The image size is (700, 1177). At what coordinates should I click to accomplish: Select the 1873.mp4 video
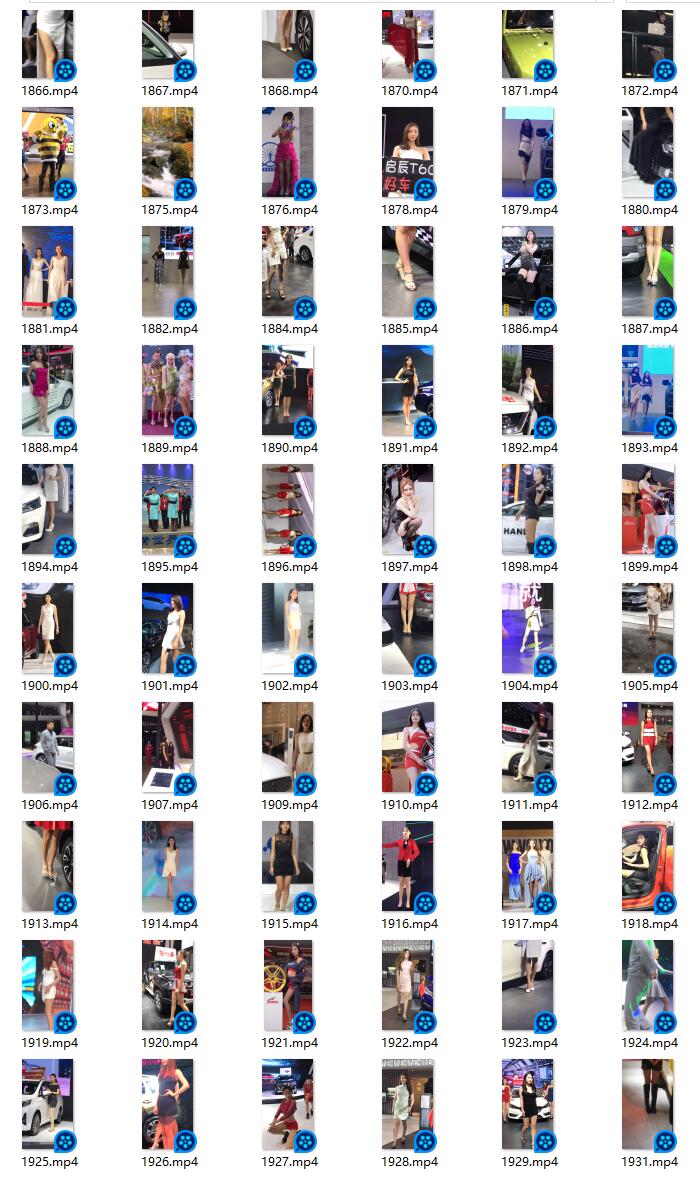point(48,153)
